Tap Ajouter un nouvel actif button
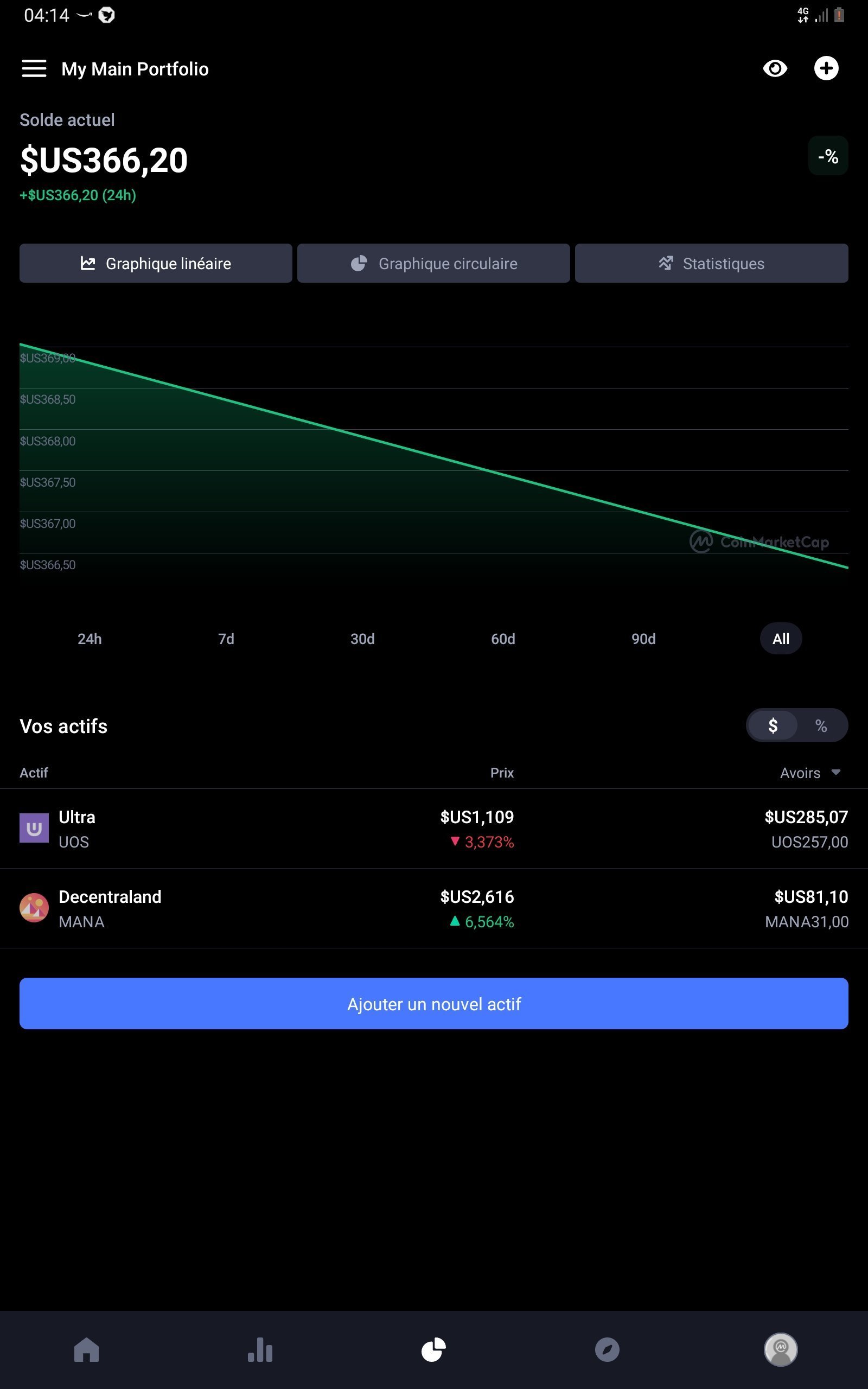 point(433,1004)
